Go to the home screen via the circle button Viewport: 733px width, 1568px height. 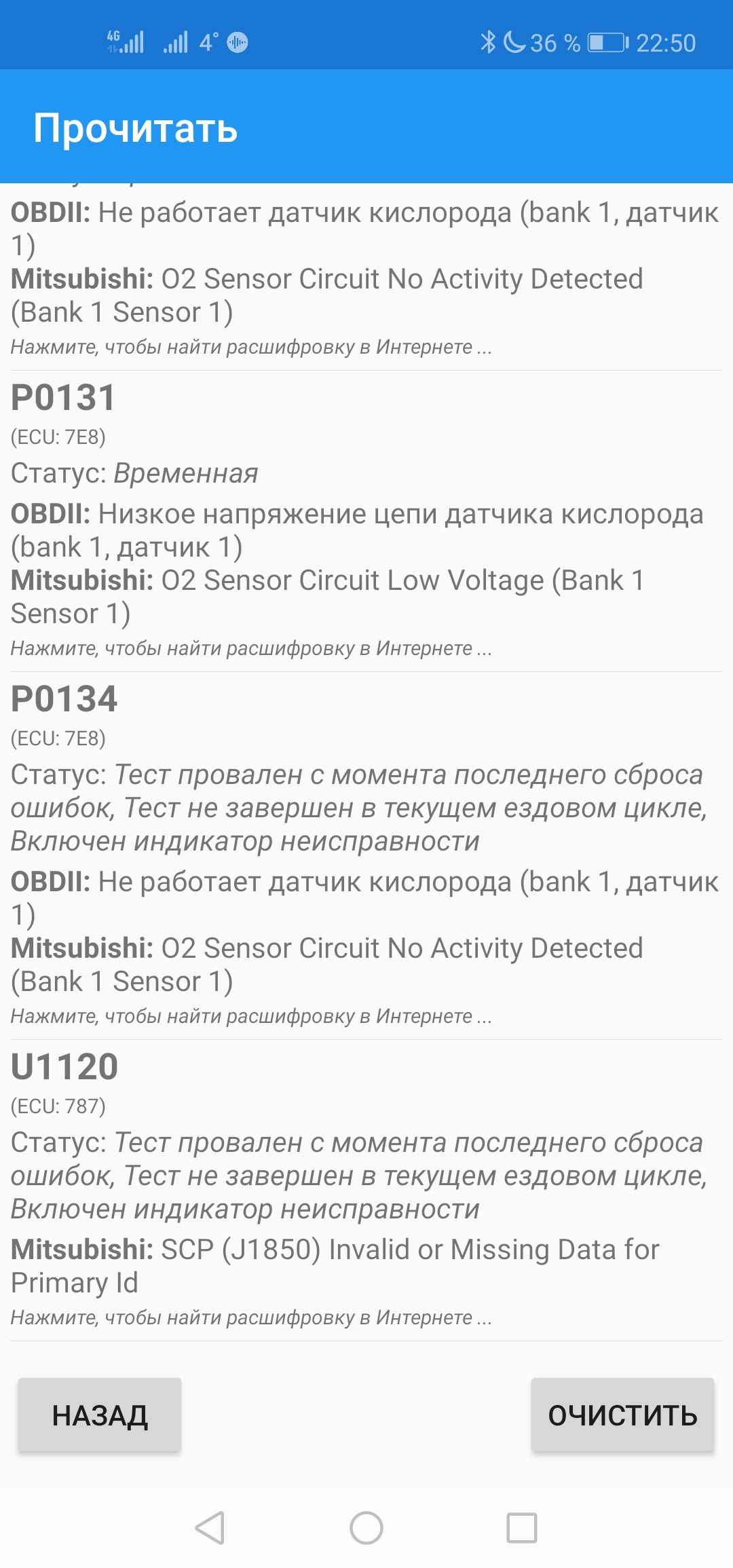[x=366, y=1528]
